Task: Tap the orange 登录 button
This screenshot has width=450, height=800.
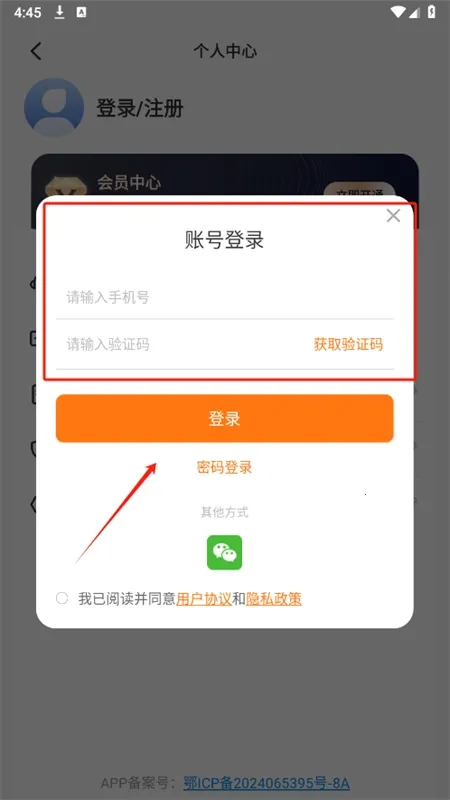Action: click(224, 418)
